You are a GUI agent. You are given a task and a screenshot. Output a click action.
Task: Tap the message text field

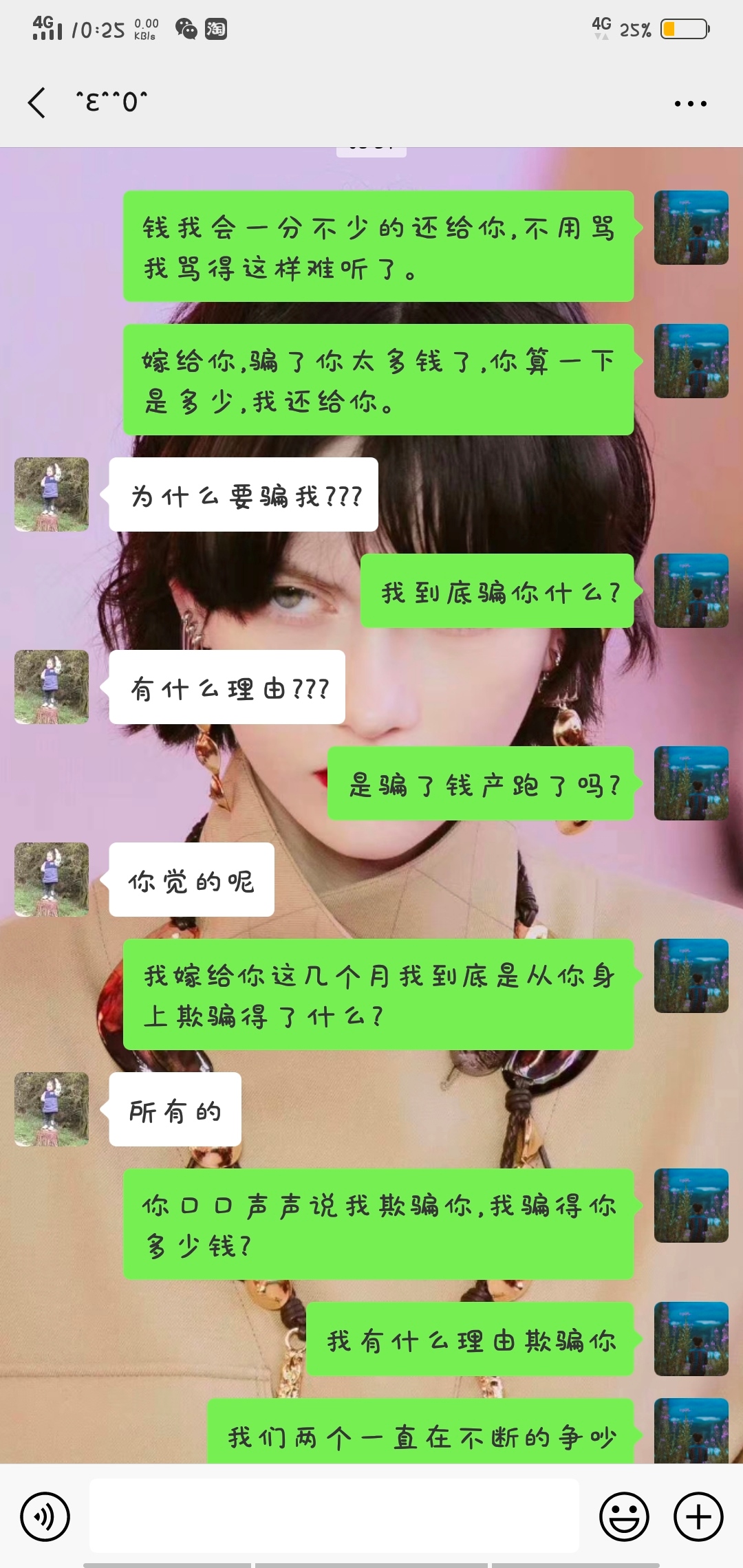pyautogui.click(x=334, y=1516)
